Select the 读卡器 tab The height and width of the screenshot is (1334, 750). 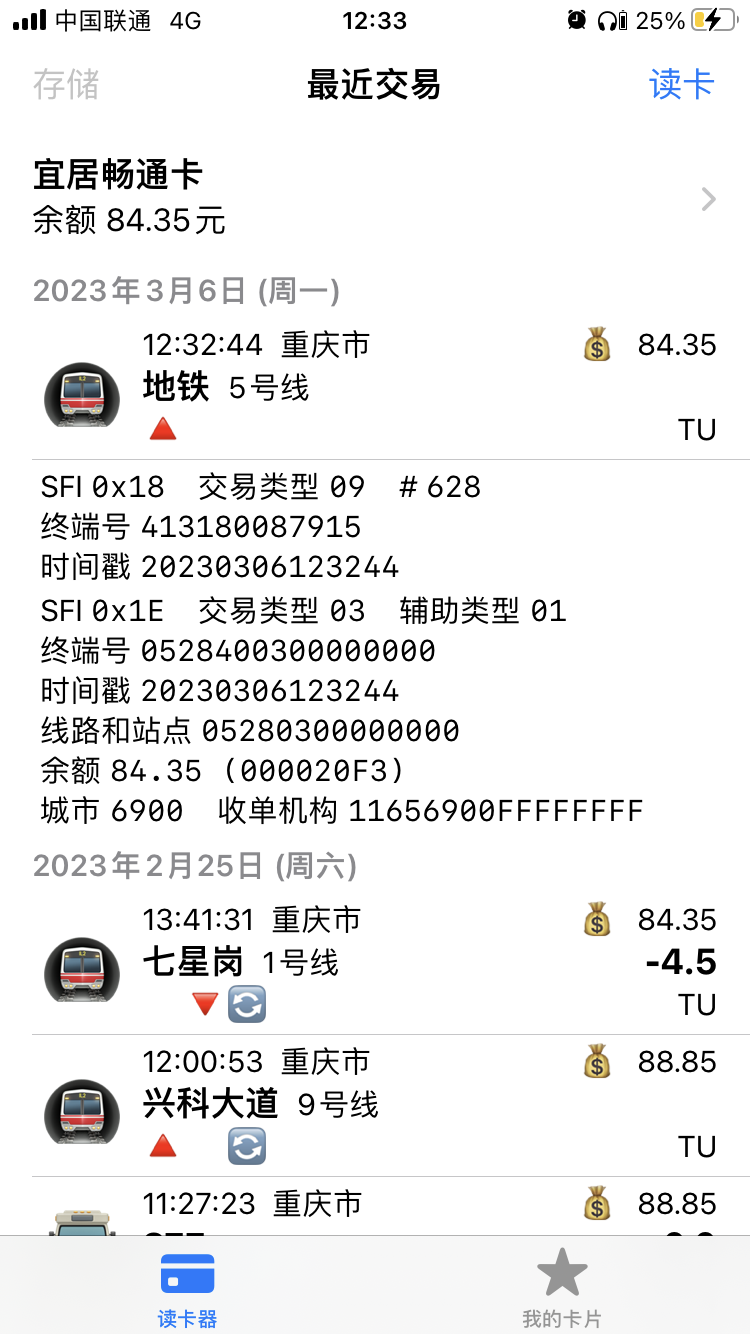tap(187, 1287)
